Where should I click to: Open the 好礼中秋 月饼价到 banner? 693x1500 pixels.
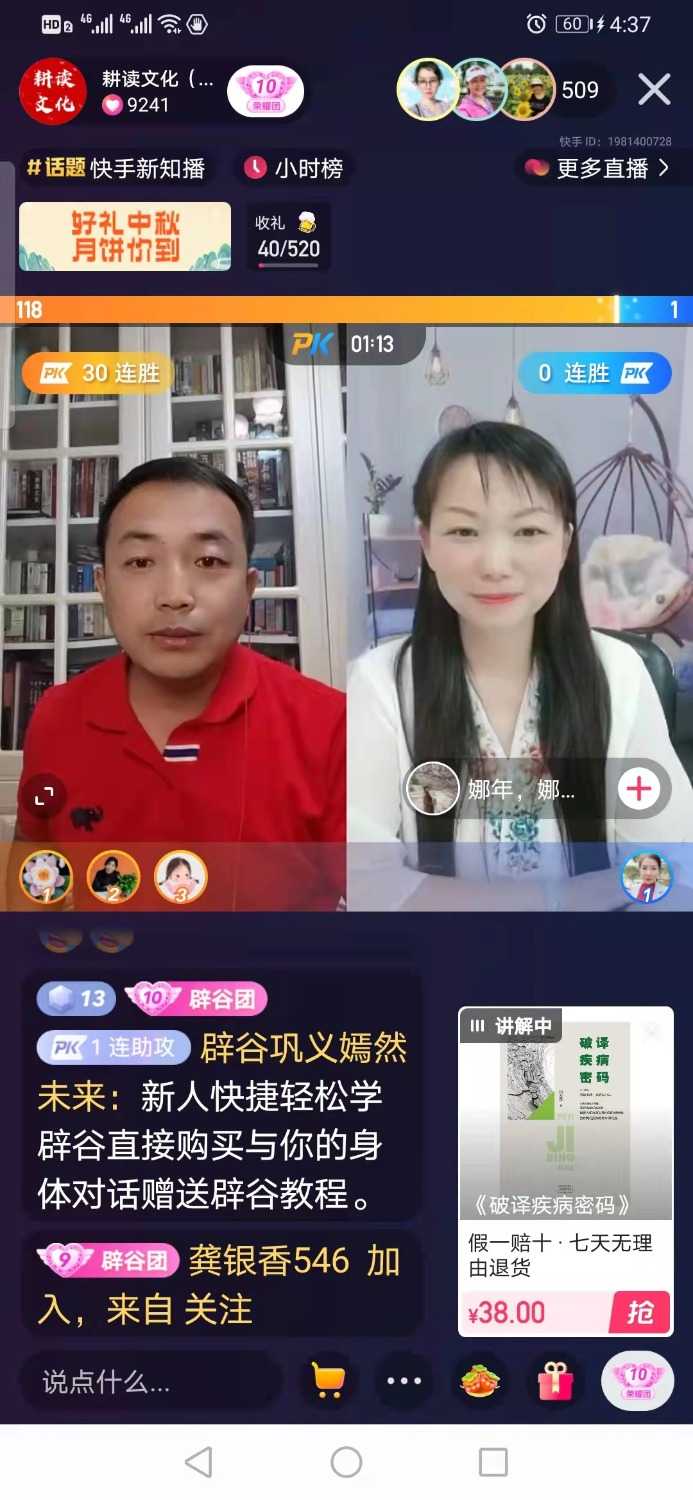coord(125,236)
